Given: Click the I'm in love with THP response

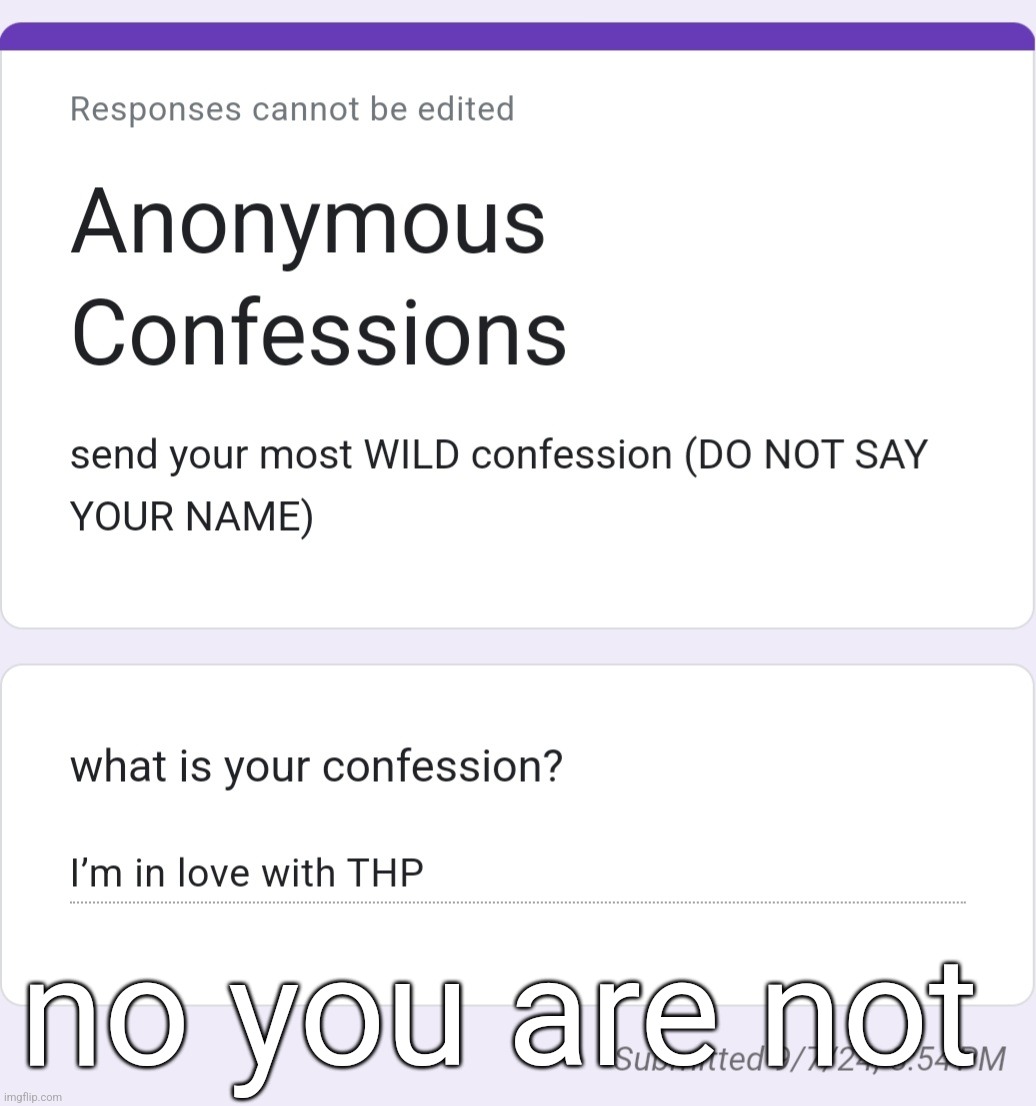Looking at the screenshot, I should (246, 872).
